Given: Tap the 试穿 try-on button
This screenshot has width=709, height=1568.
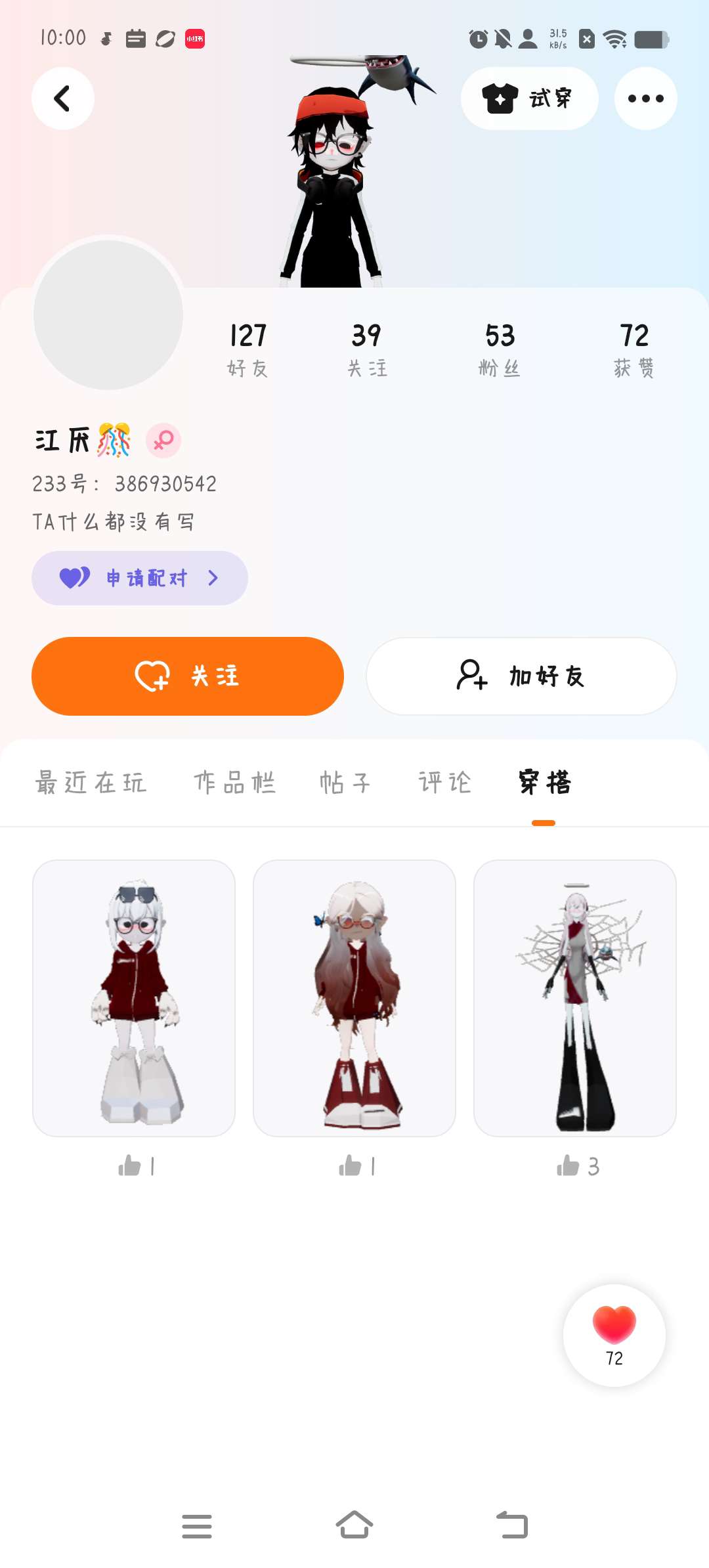Looking at the screenshot, I should point(529,98).
